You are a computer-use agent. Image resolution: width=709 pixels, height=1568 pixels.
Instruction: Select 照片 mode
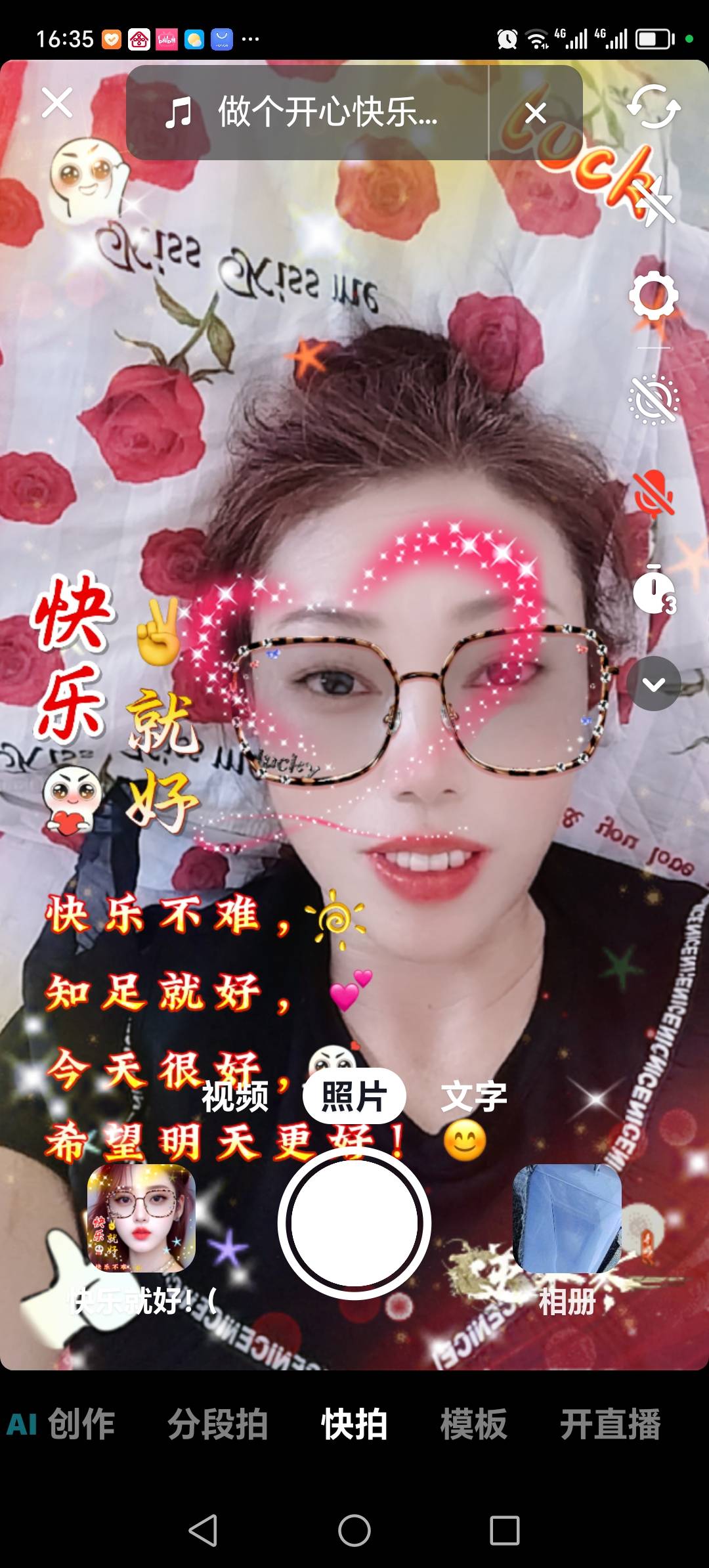click(x=354, y=1097)
